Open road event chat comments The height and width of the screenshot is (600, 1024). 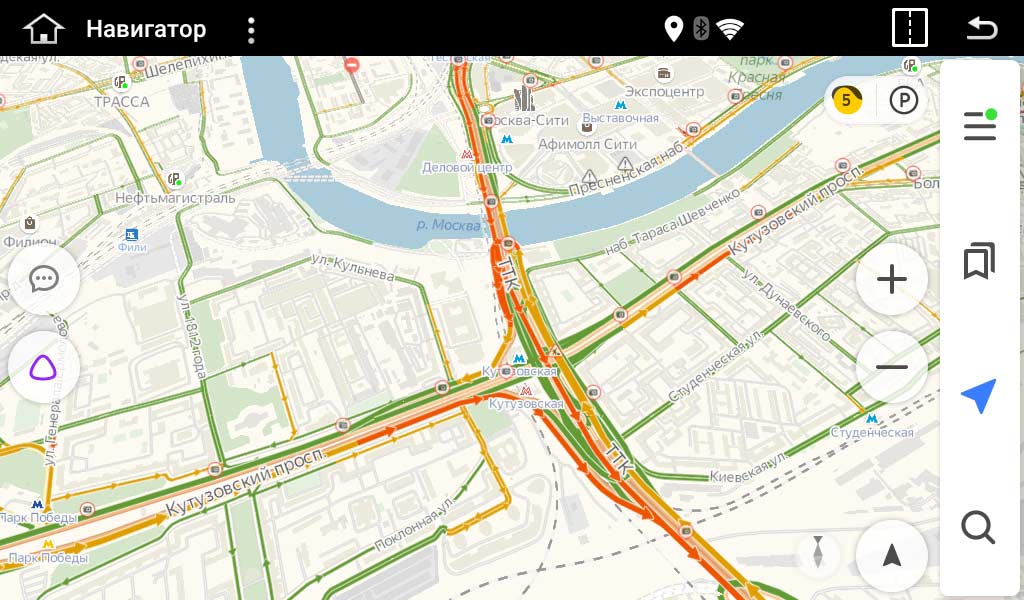click(44, 279)
